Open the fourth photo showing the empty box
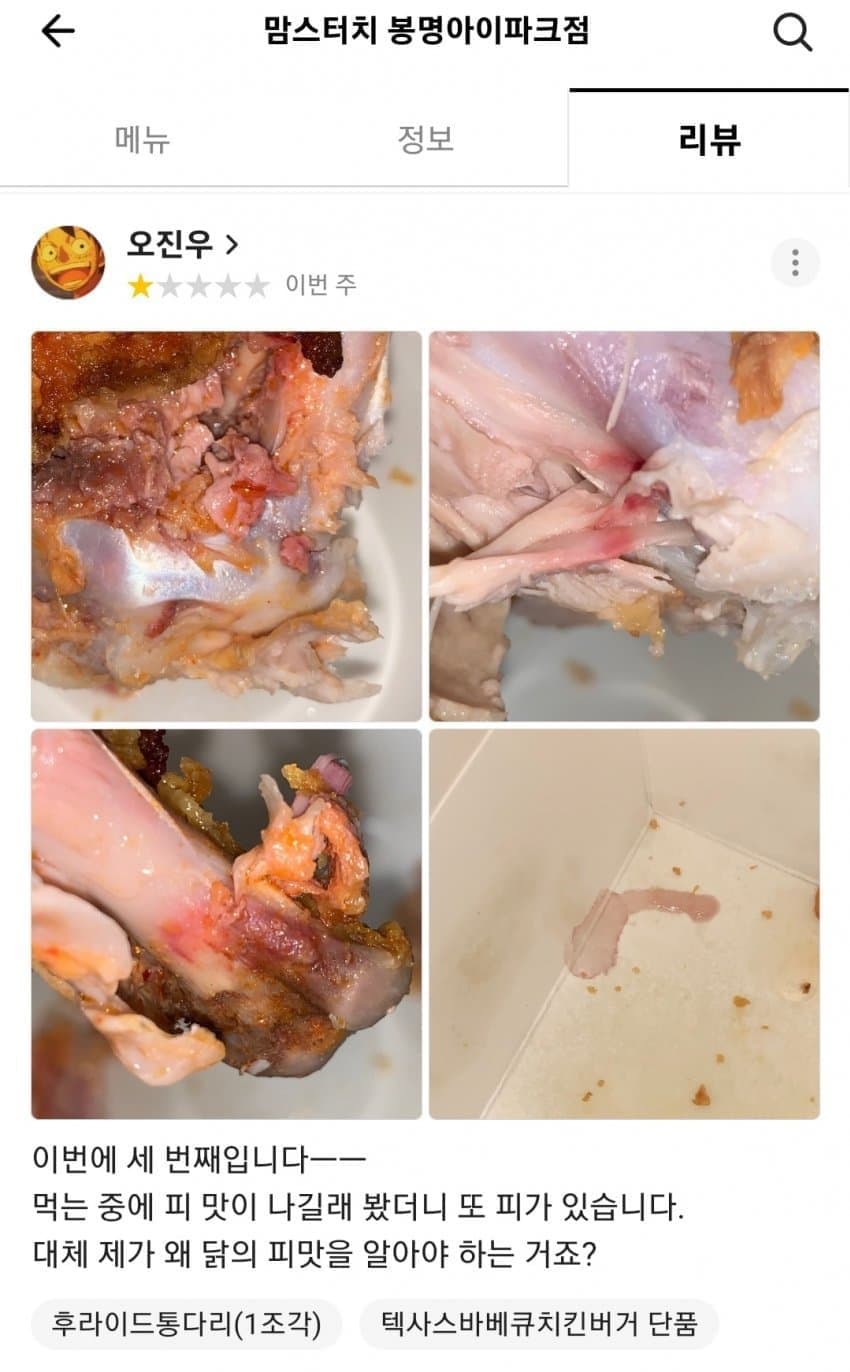 624,923
